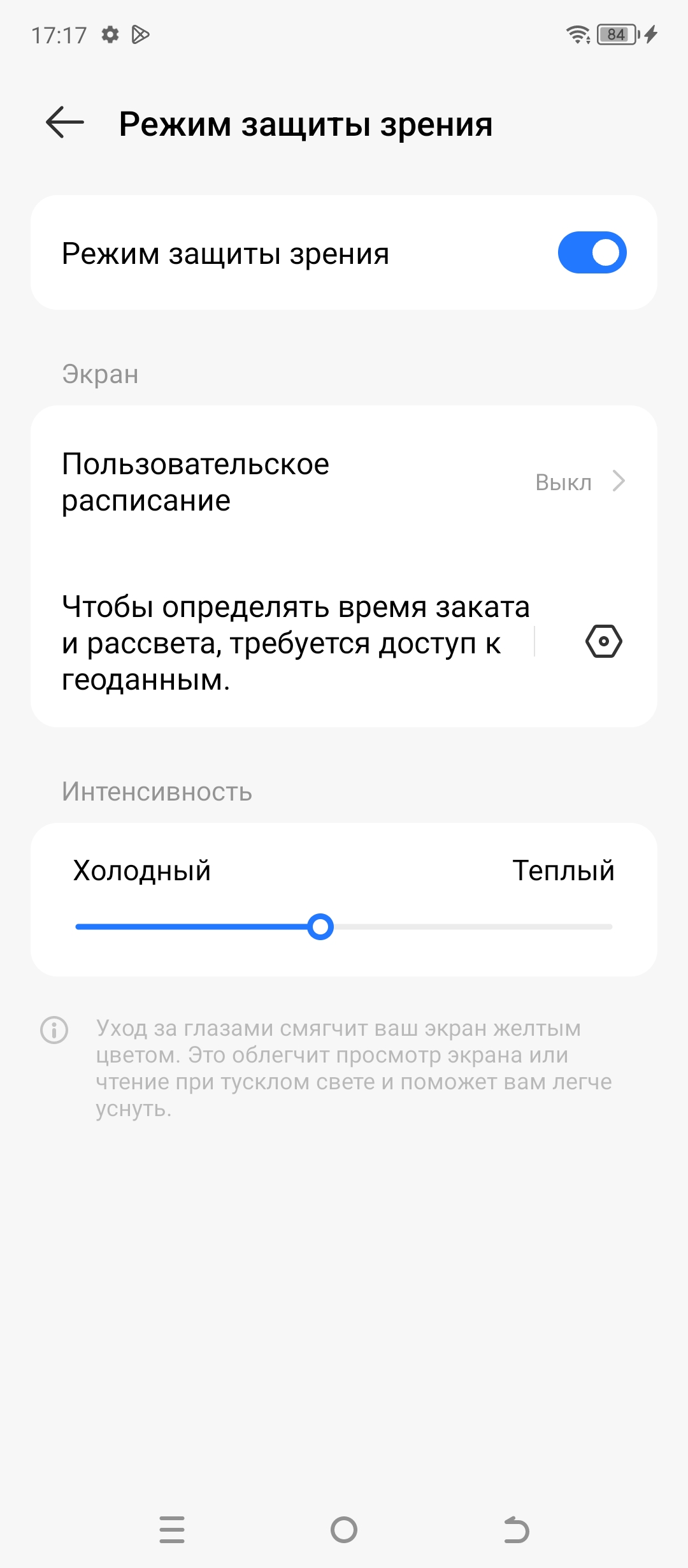Open Пользовательское расписание settings
The width and height of the screenshot is (688, 1568).
344,482
